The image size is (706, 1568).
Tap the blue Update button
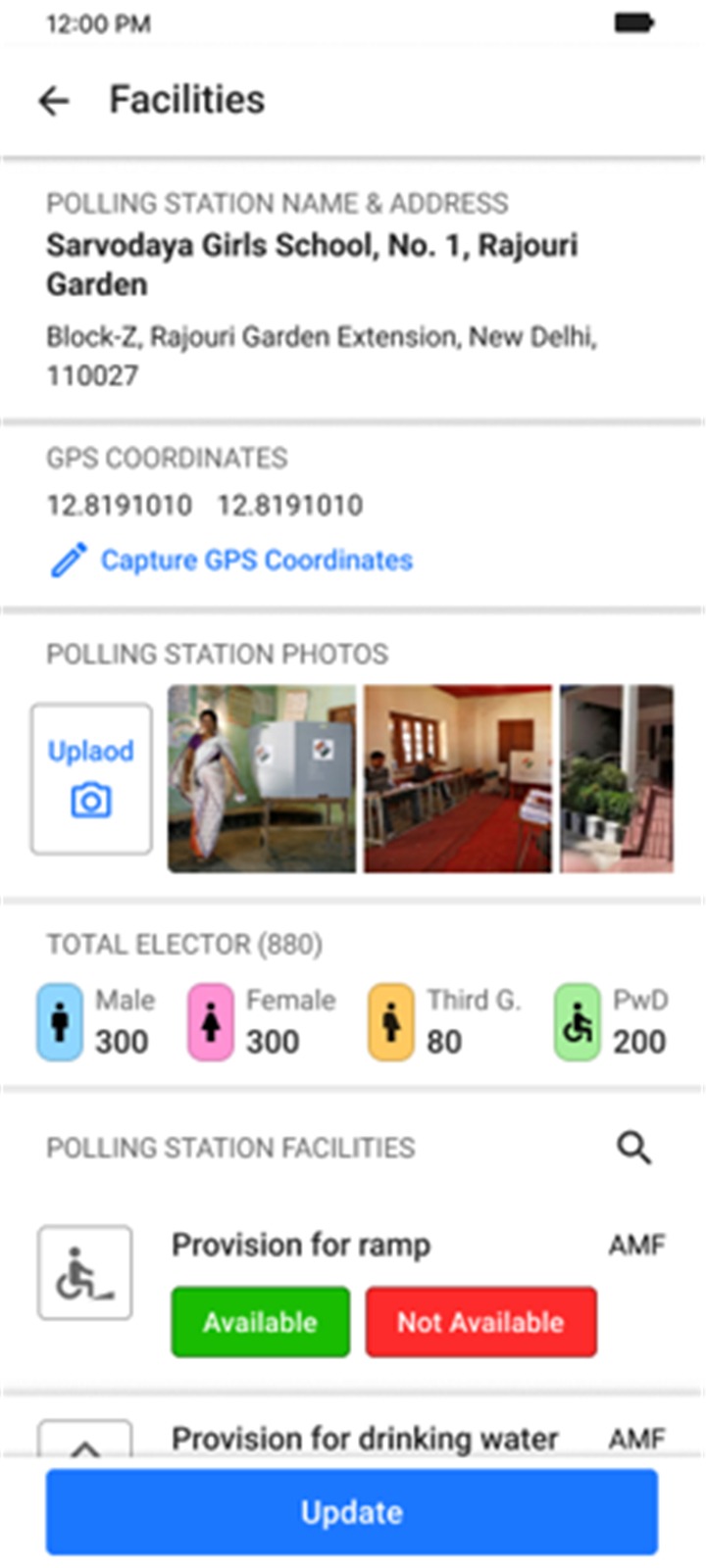(352, 1511)
